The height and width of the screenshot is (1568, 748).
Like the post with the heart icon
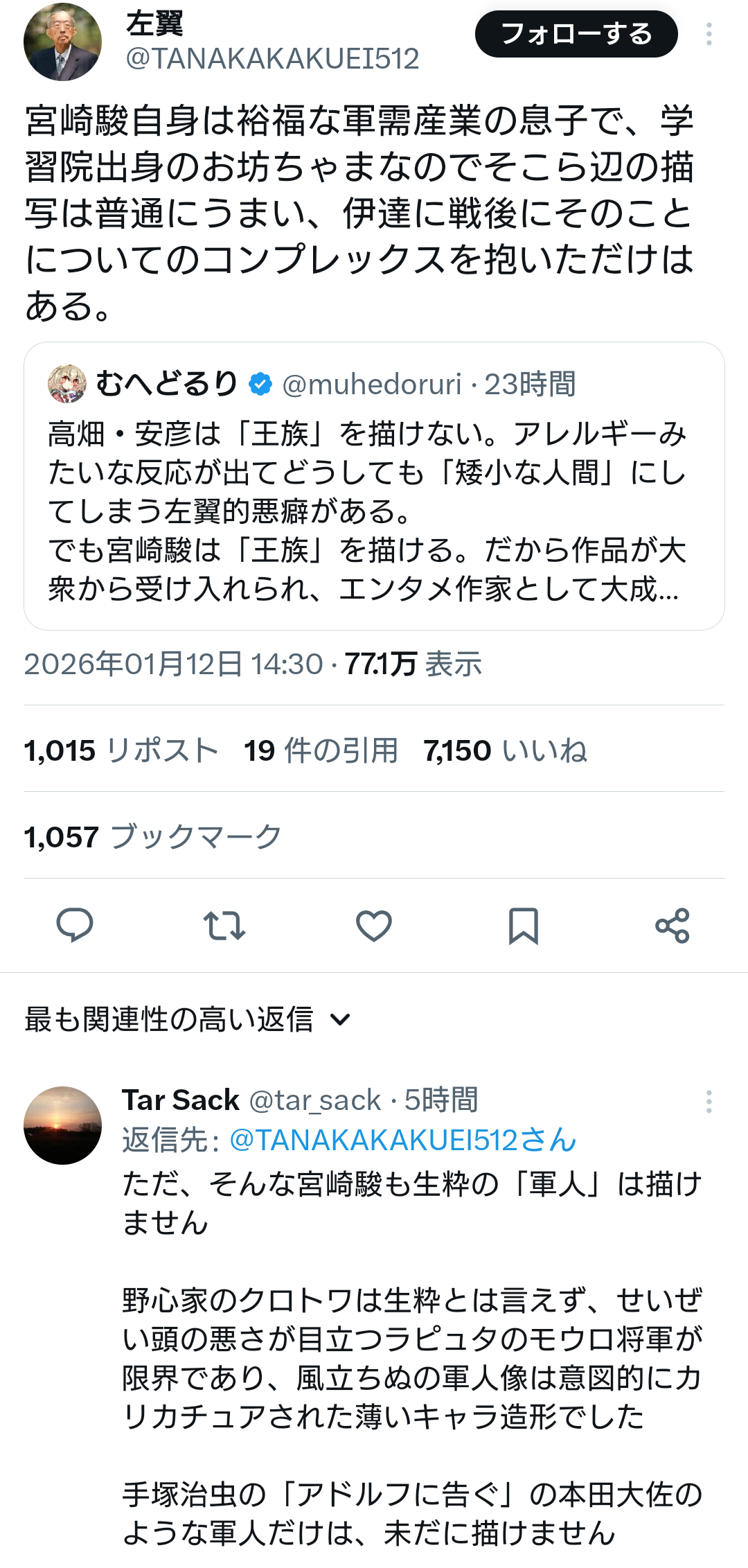[x=374, y=925]
